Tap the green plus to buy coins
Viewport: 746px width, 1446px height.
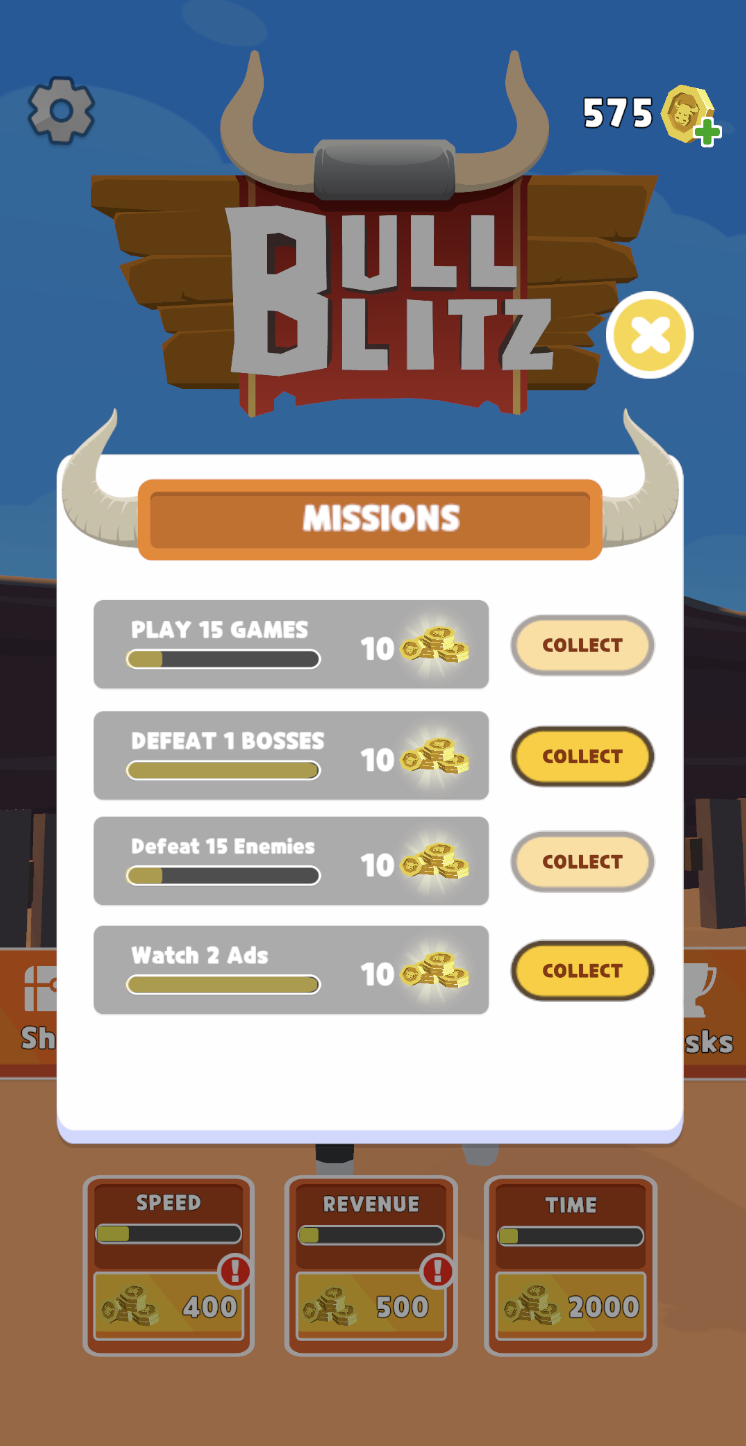click(706, 133)
